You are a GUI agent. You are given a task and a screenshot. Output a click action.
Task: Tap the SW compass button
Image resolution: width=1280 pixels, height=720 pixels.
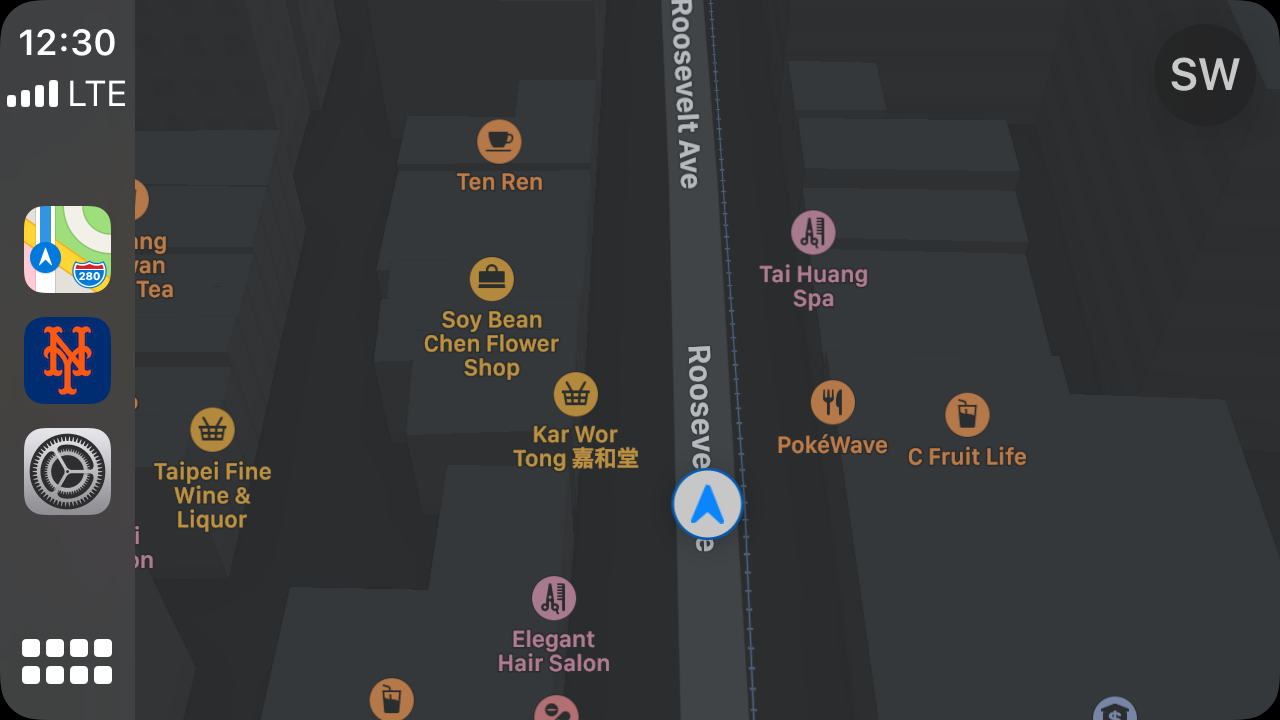click(1204, 75)
